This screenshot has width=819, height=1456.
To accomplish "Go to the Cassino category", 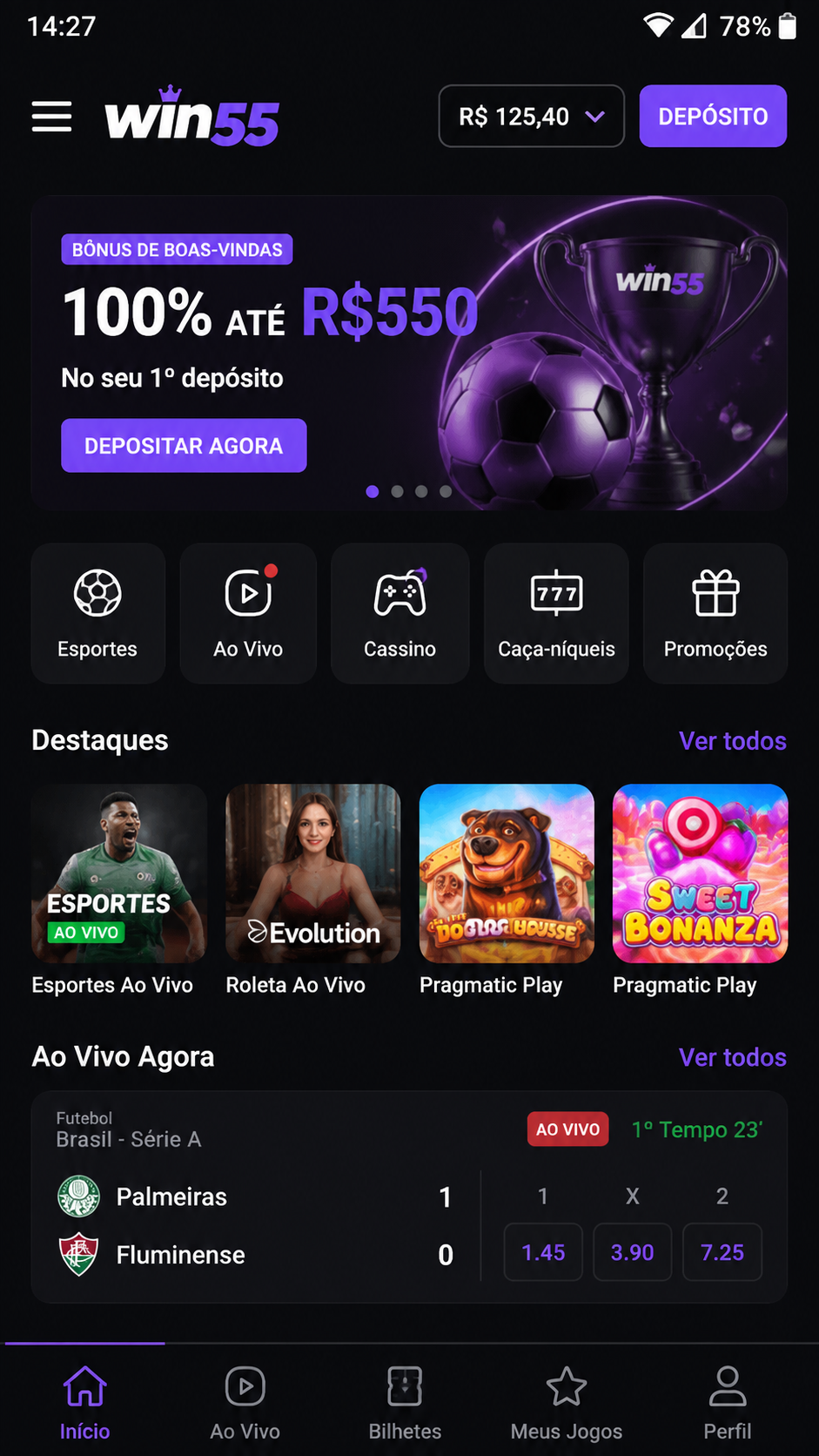I will pyautogui.click(x=399, y=613).
